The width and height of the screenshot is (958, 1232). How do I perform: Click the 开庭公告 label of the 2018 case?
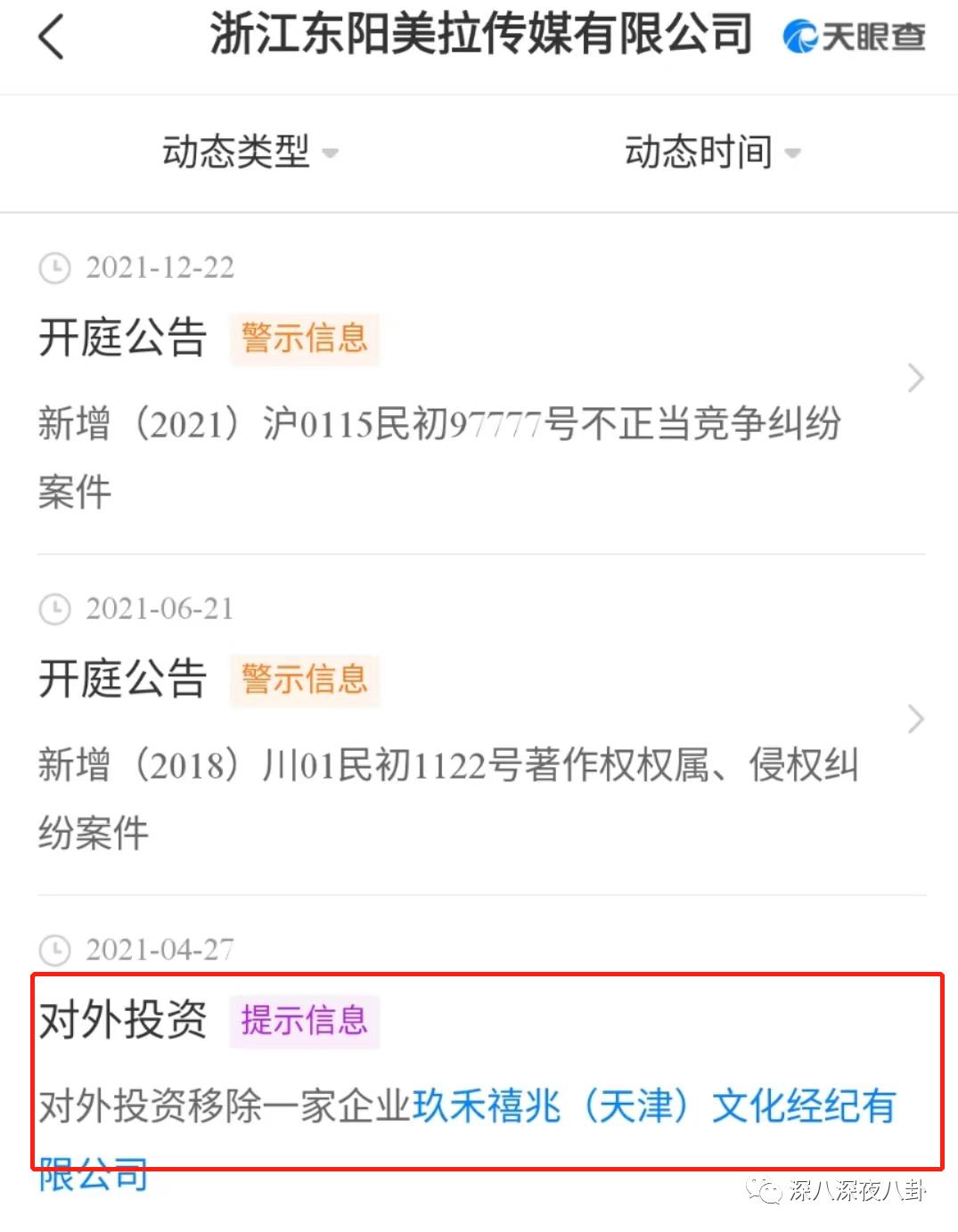121,679
